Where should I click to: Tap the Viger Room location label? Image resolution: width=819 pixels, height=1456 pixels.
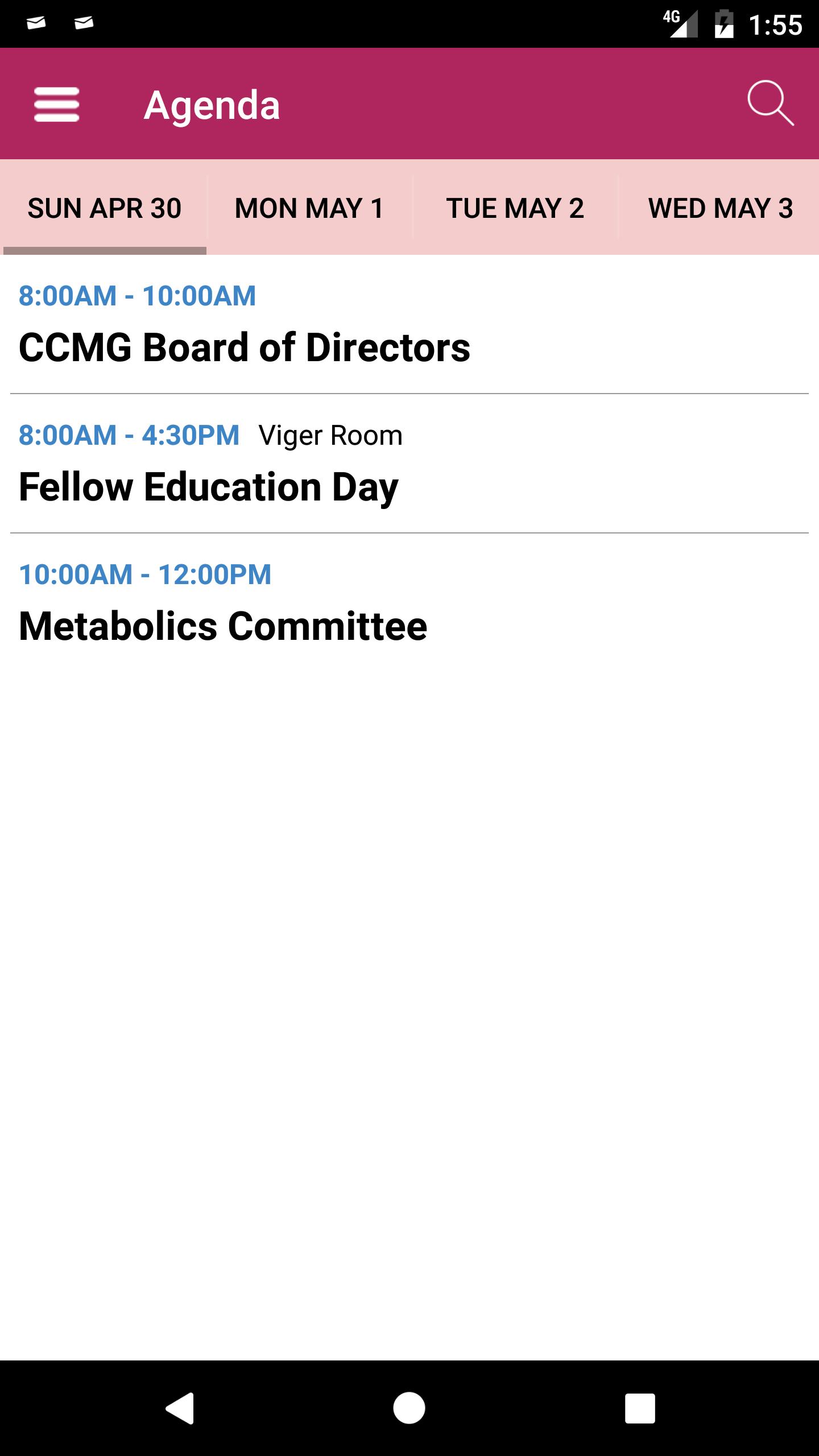[330, 435]
